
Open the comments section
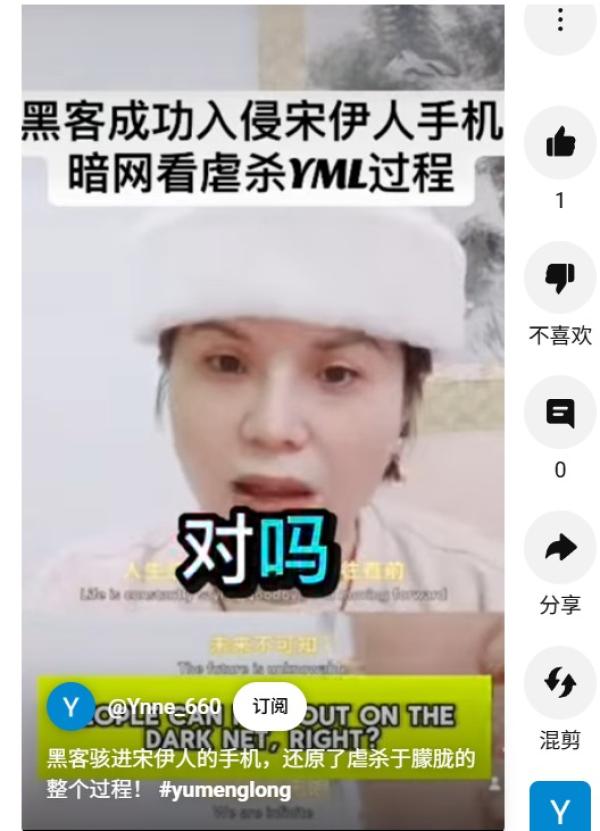click(560, 411)
